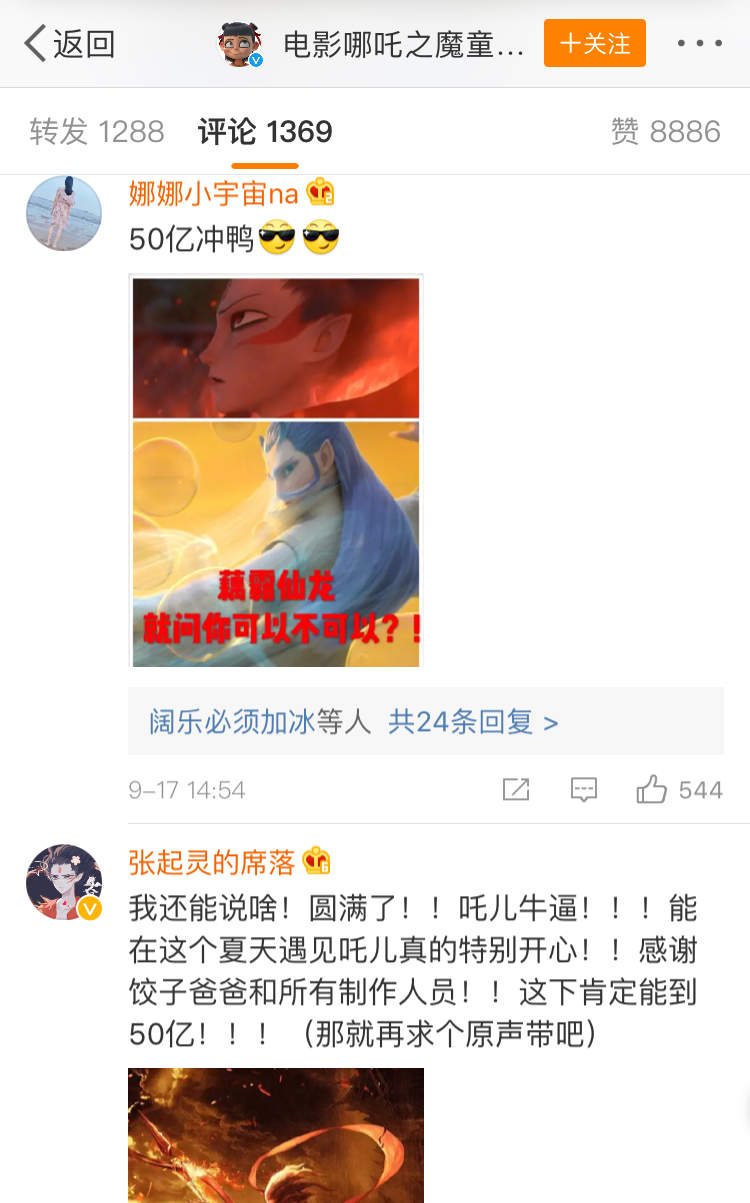
Task: Open username 张起灵的席落 profile
Action: coord(212,861)
